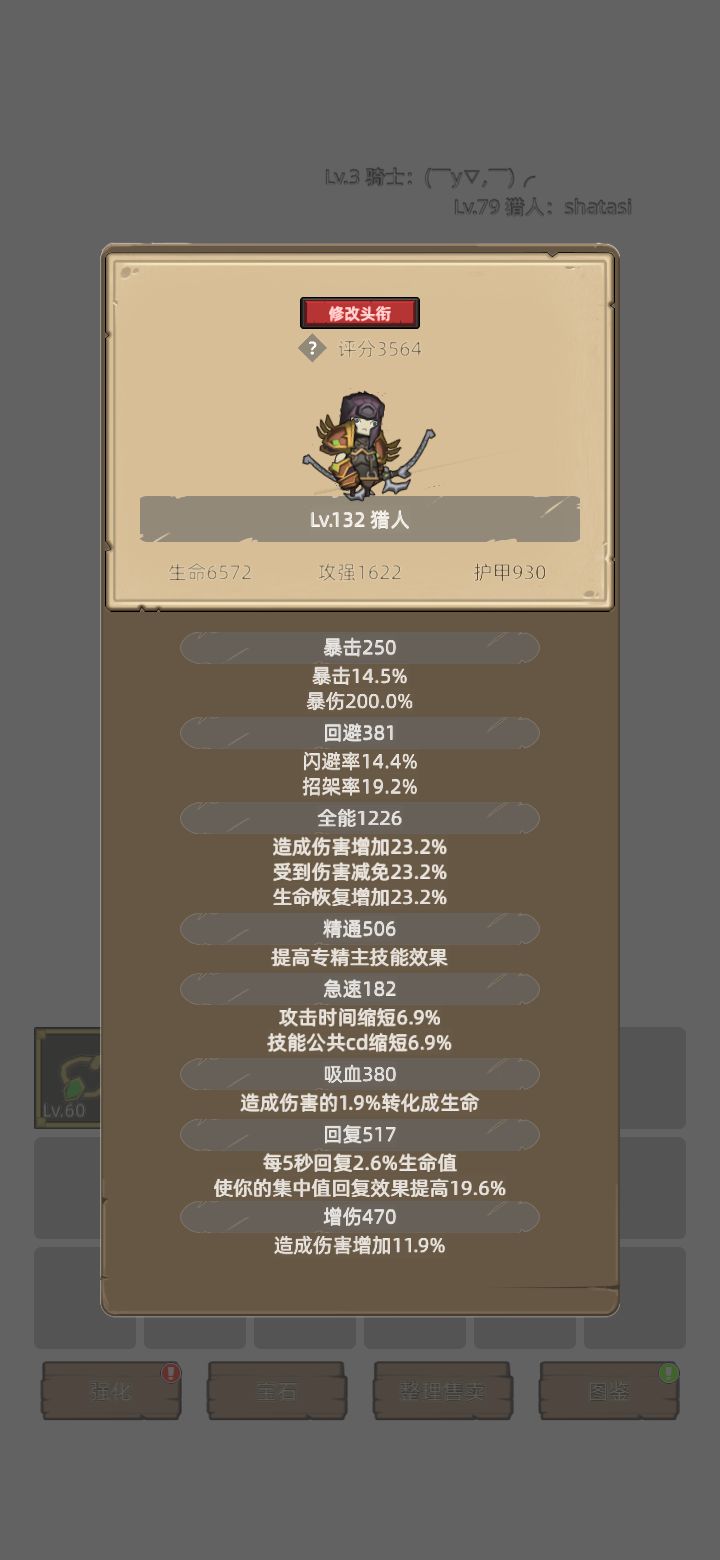Switch to the 图鉴 tab
Image resolution: width=720 pixels, height=1560 pixels.
click(609, 1391)
